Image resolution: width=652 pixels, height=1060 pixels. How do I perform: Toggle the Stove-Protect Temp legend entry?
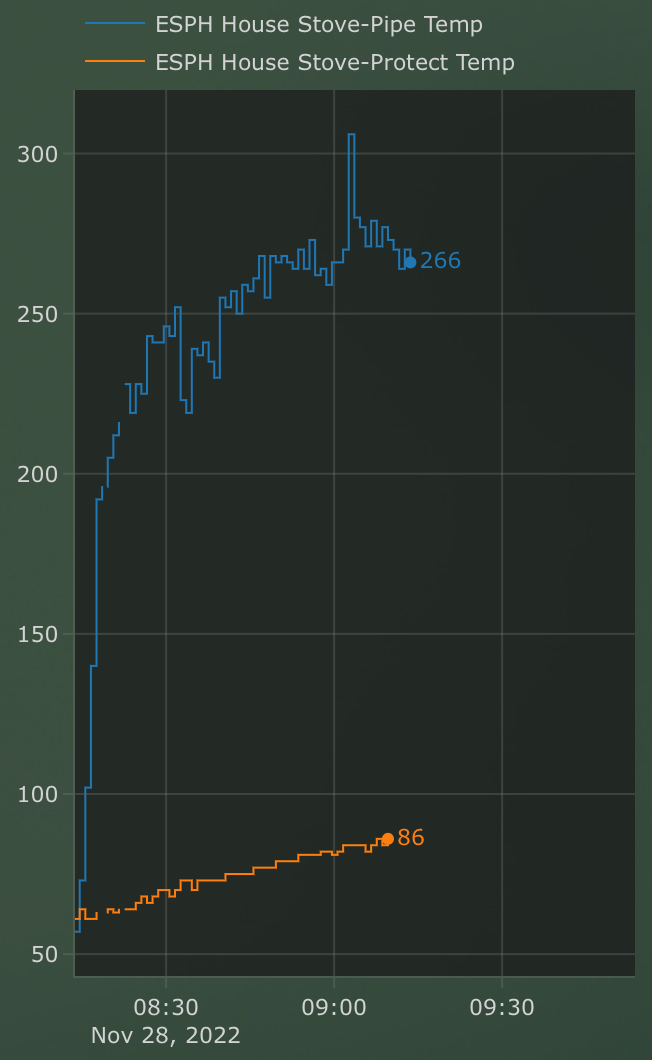[334, 63]
